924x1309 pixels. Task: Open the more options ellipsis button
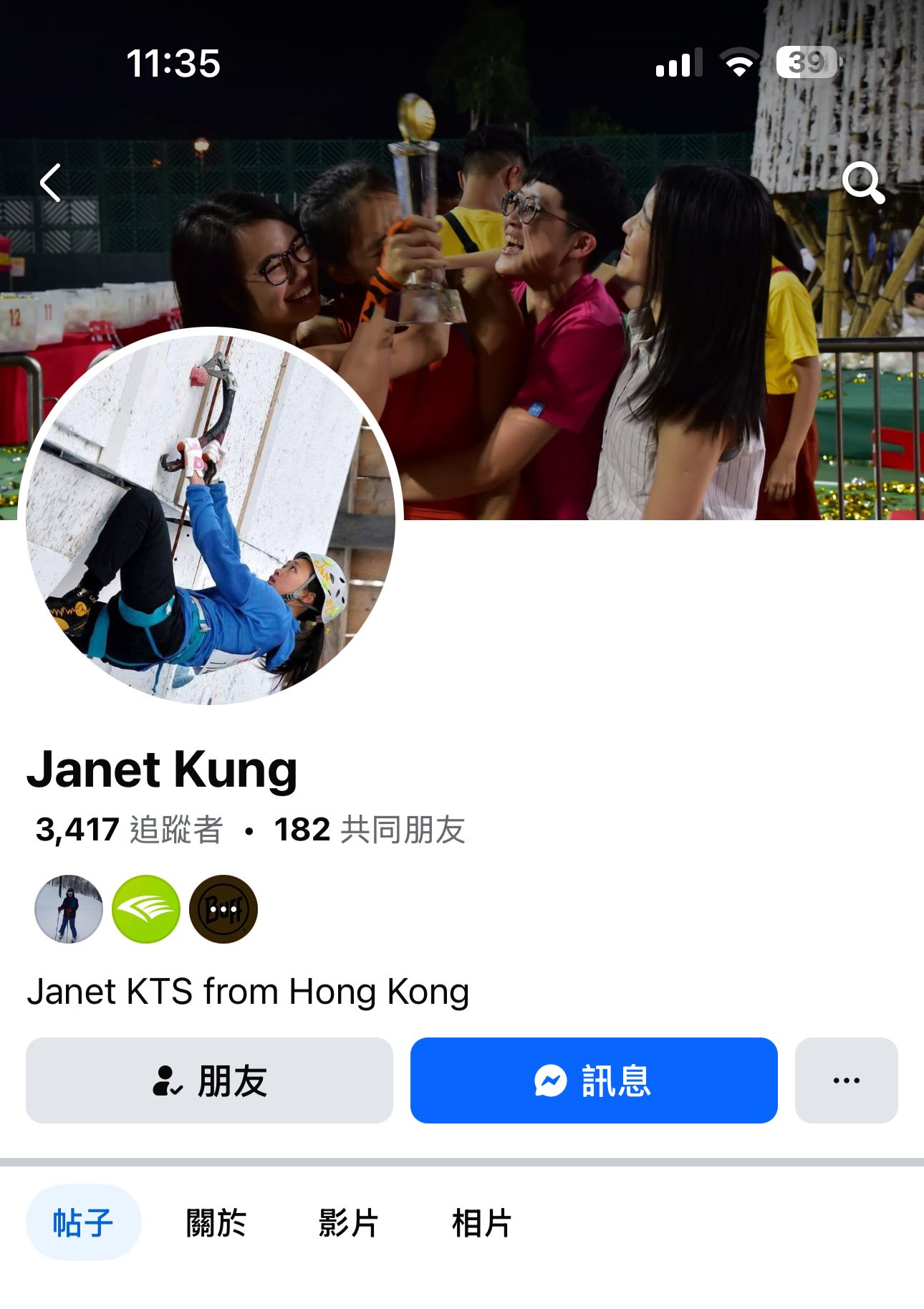[846, 1080]
